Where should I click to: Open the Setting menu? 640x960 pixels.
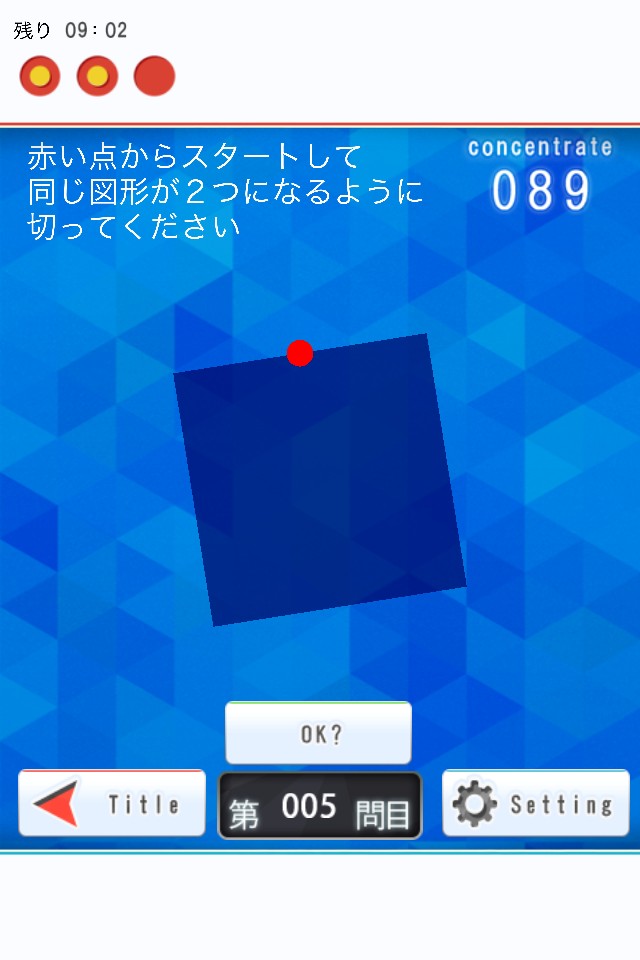[x=535, y=803]
